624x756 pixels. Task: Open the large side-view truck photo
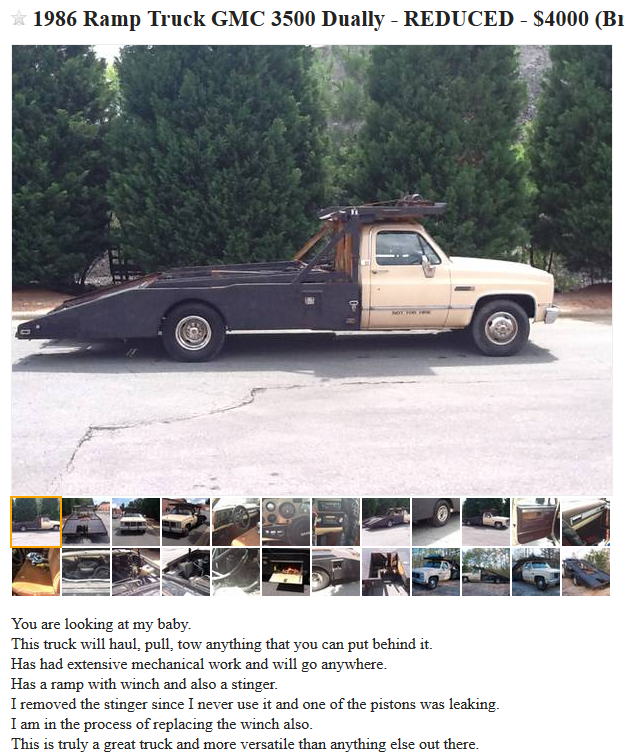coord(311,270)
